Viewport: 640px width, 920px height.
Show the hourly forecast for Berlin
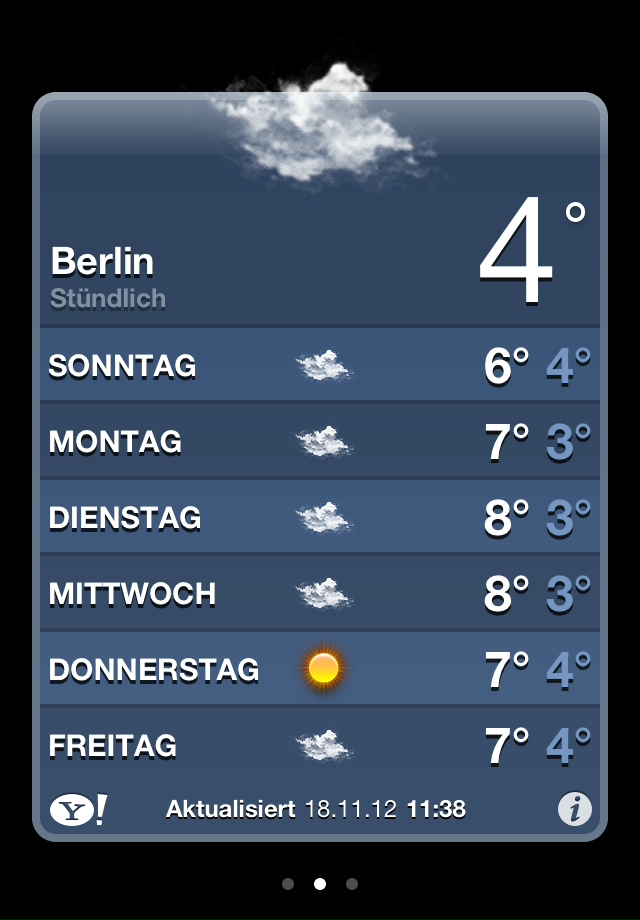(x=108, y=299)
